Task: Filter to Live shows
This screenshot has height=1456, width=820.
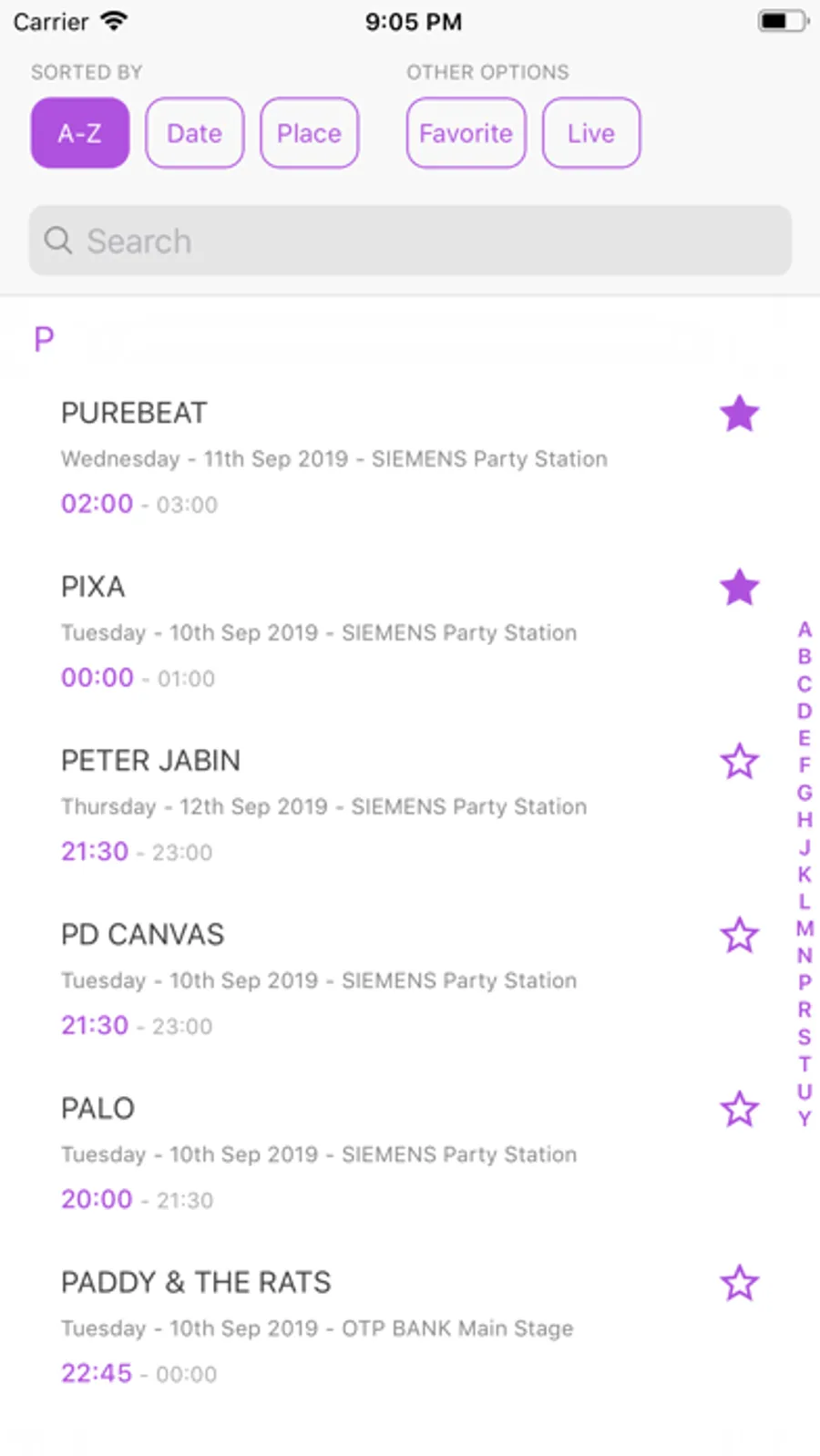Action: coord(591,133)
